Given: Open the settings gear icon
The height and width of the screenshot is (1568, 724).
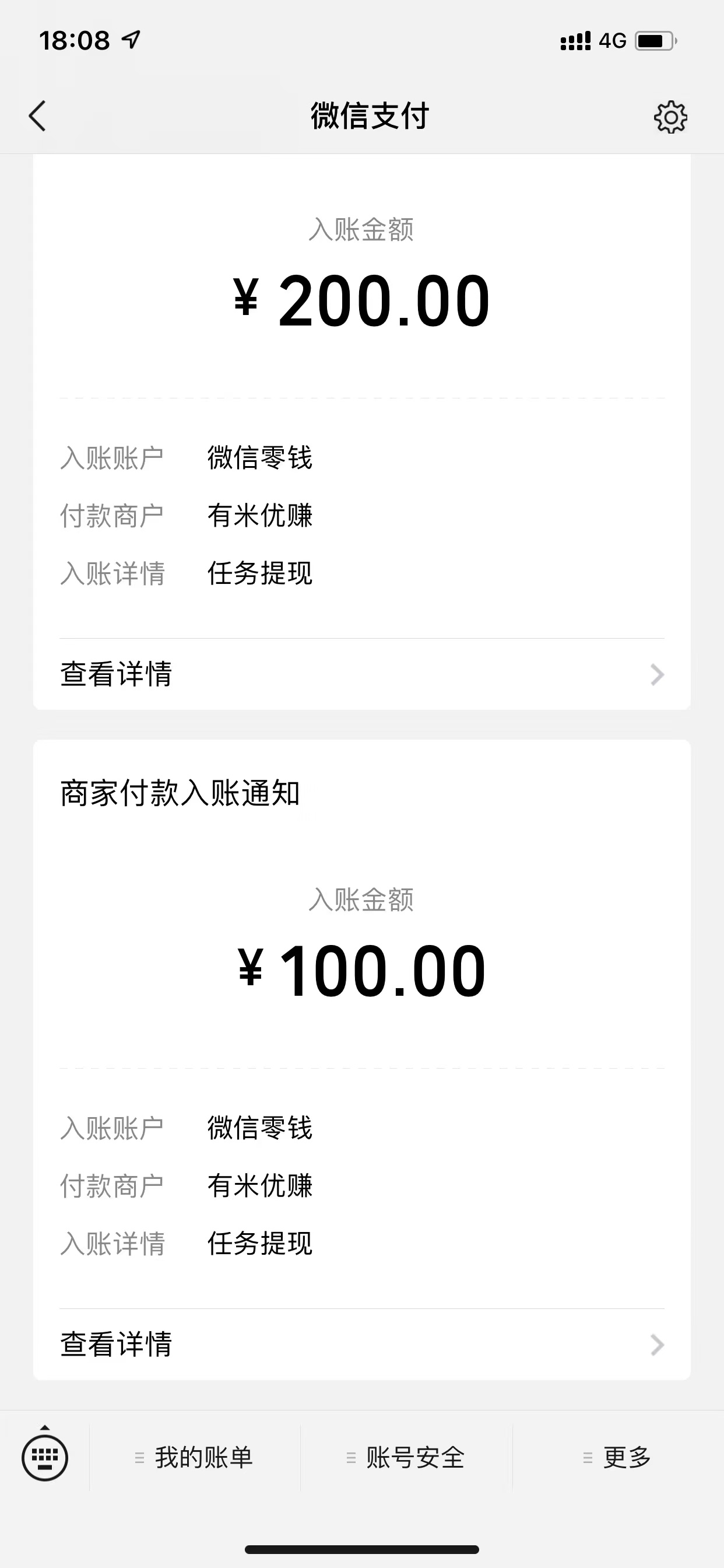Looking at the screenshot, I should pos(670,117).
